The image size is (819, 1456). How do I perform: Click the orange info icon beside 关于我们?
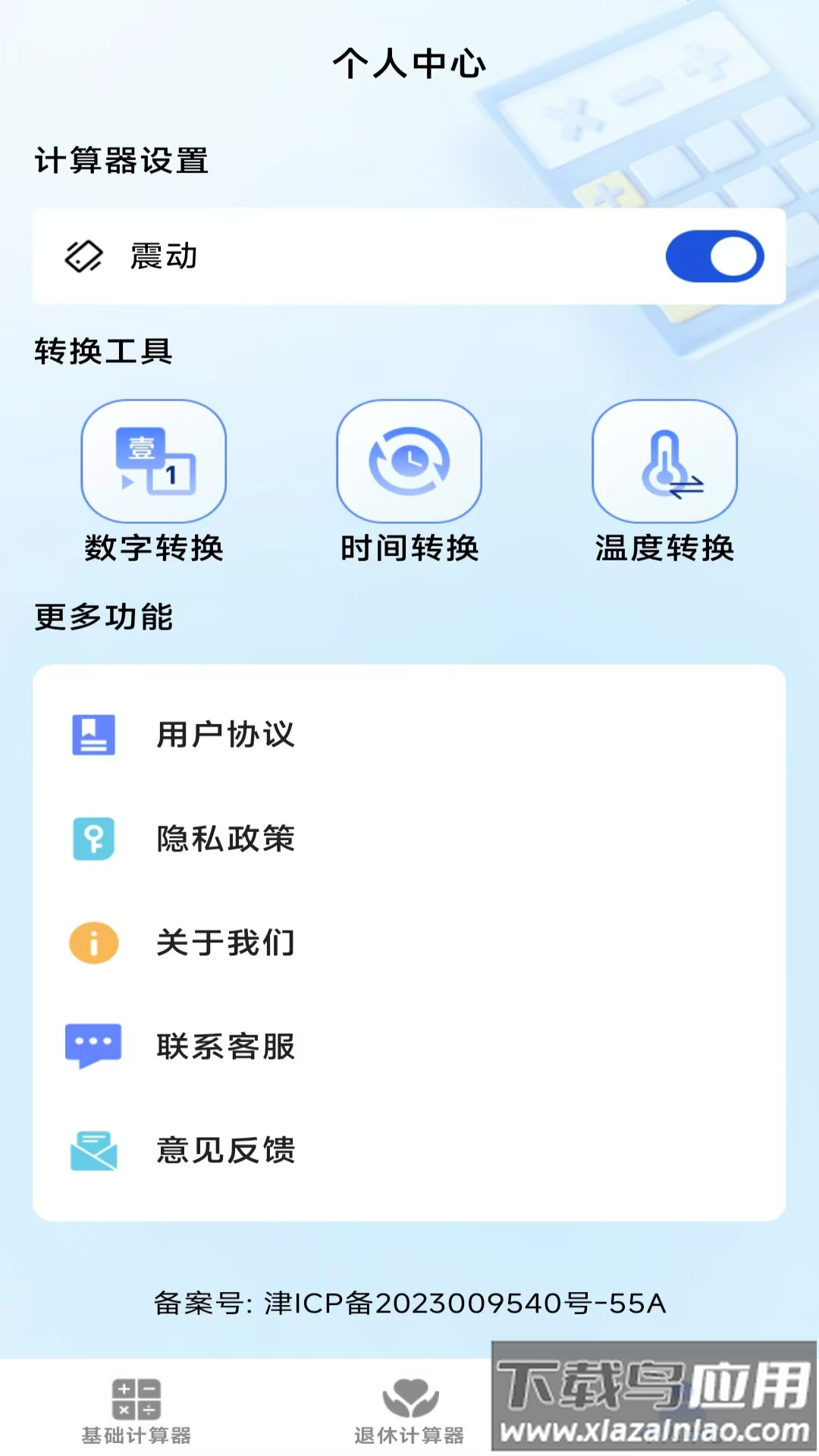pyautogui.click(x=93, y=943)
